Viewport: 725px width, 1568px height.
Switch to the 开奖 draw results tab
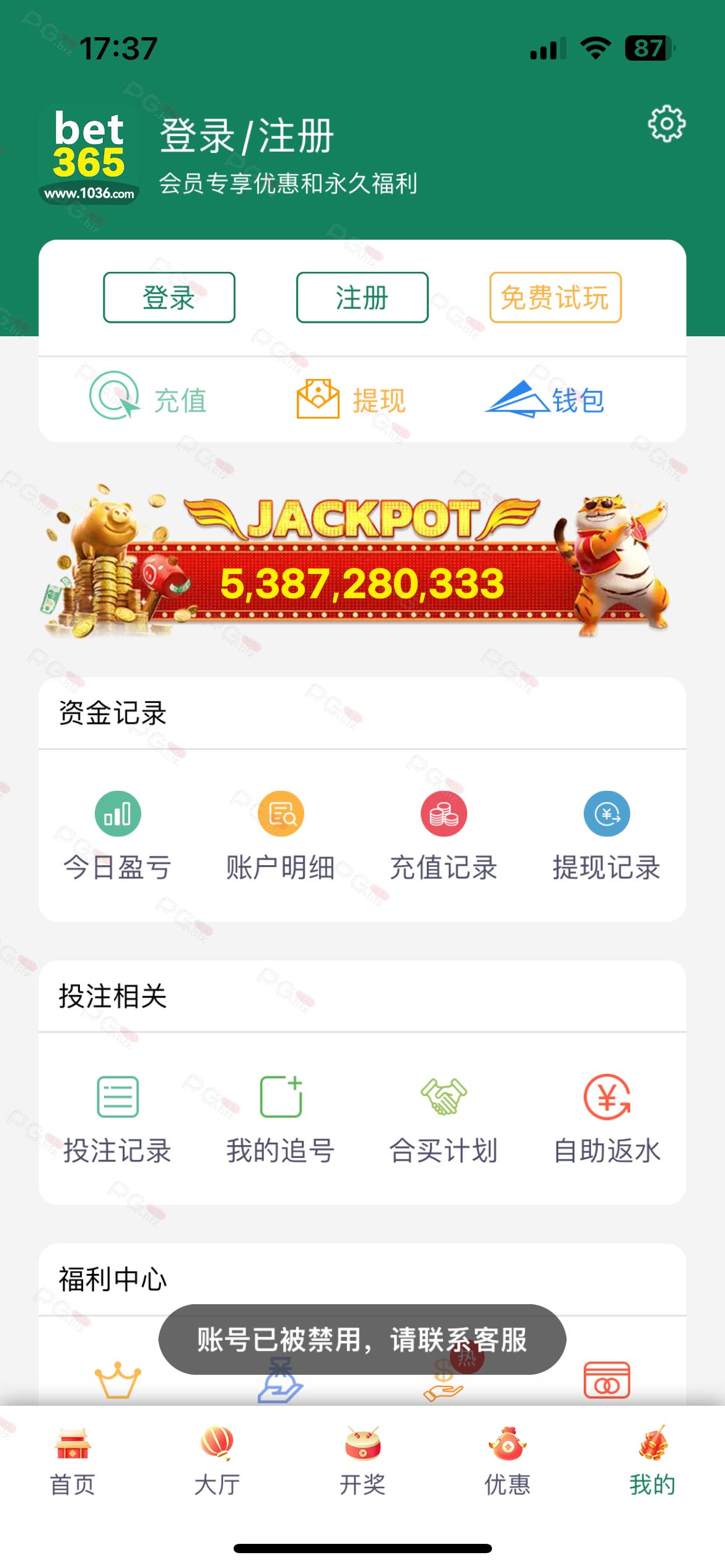coord(362,1461)
